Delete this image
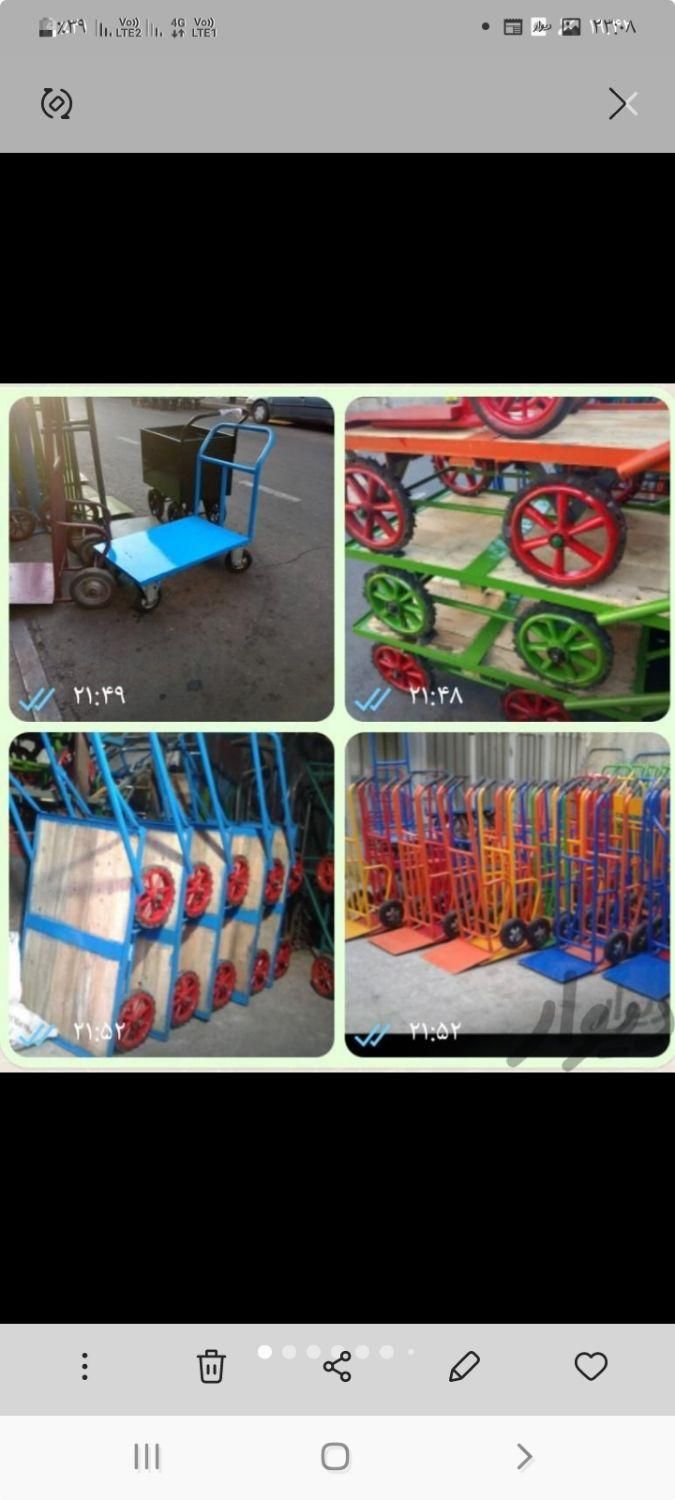 click(x=211, y=1366)
